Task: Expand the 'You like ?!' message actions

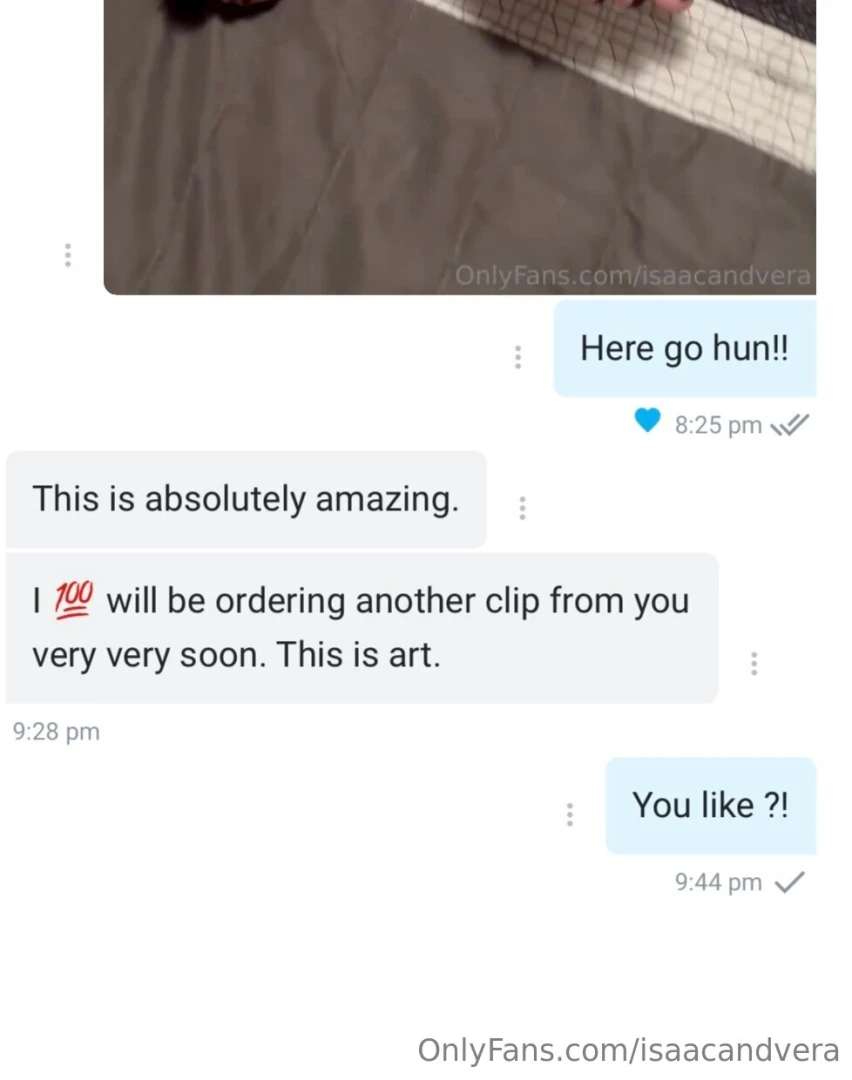Action: point(570,814)
